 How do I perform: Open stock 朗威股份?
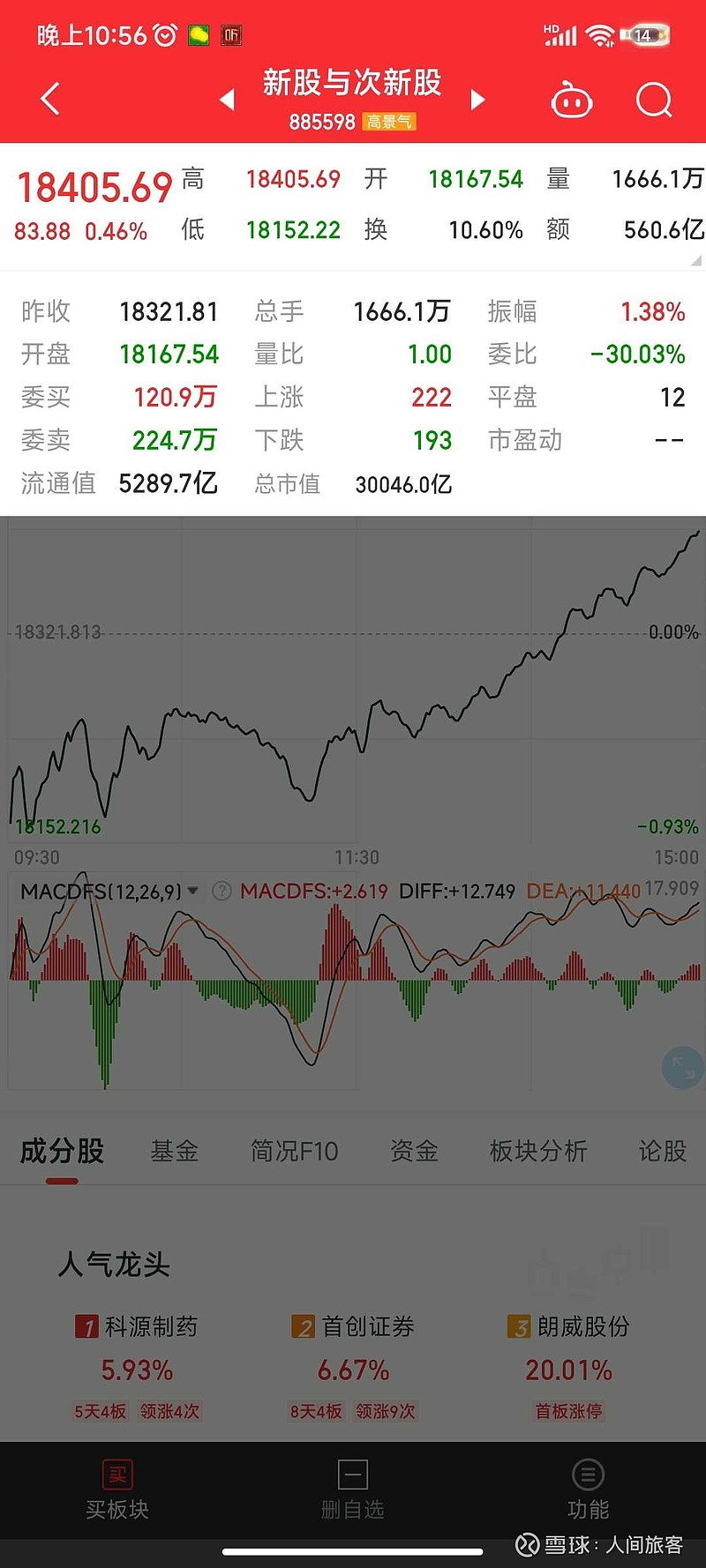[583, 1326]
